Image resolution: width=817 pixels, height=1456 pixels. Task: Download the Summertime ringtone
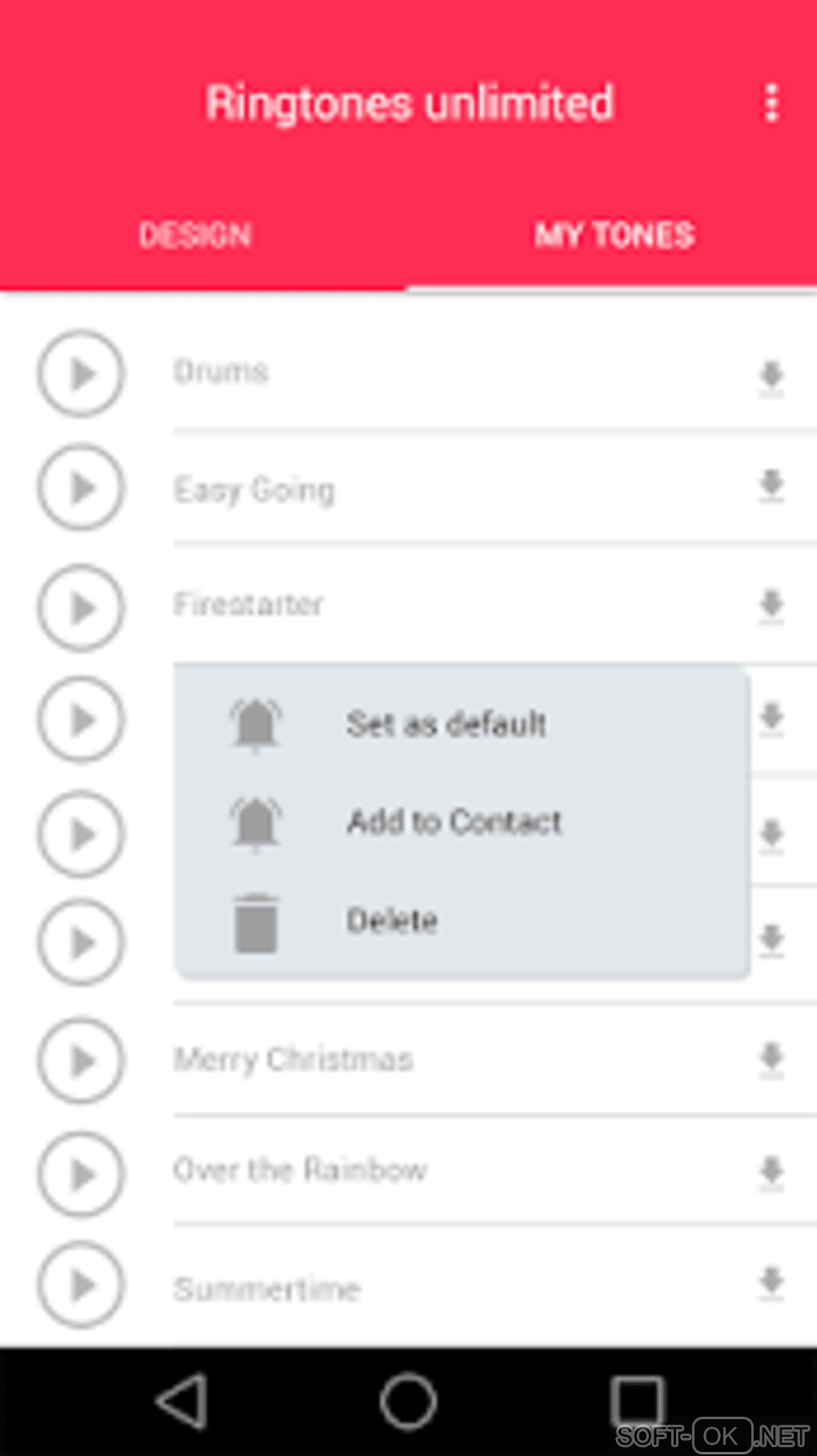coord(771,1284)
